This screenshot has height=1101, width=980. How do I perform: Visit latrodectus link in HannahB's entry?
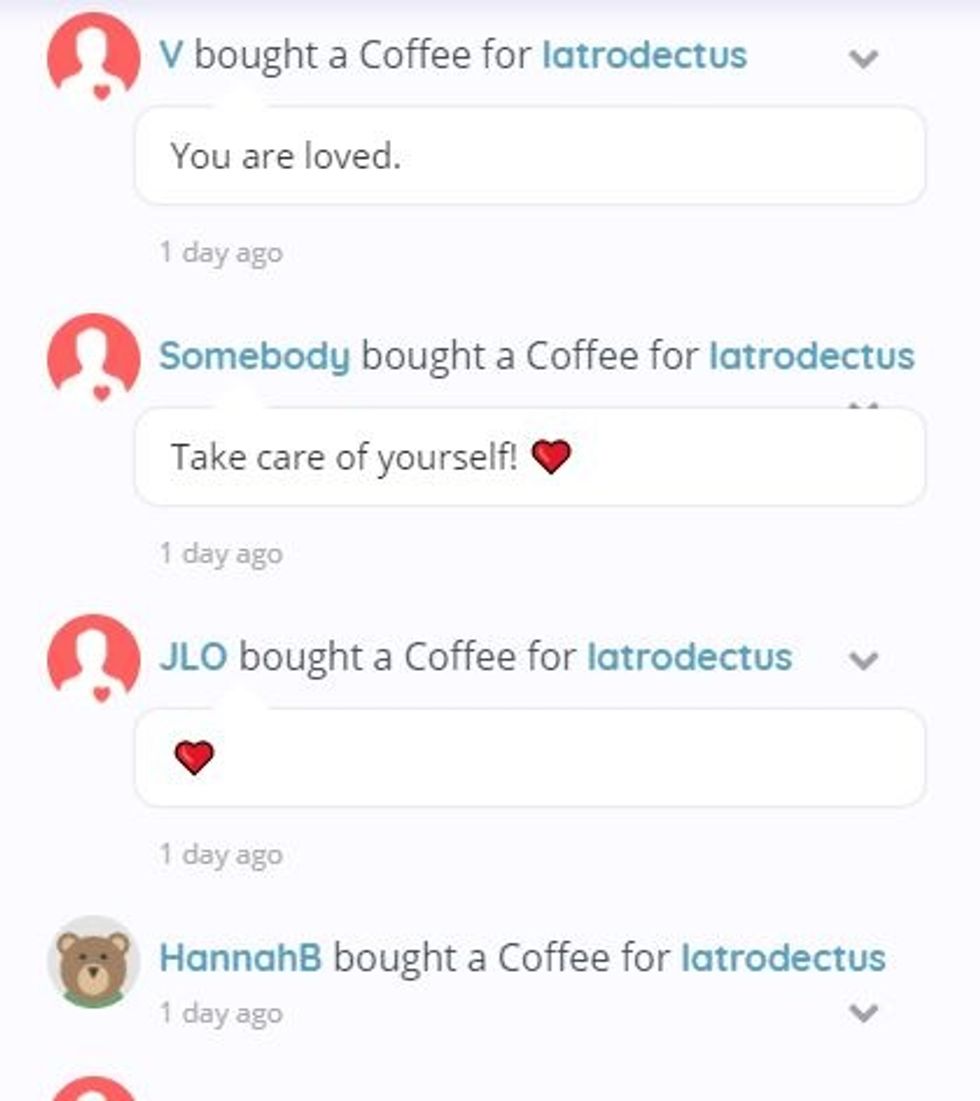click(783, 959)
